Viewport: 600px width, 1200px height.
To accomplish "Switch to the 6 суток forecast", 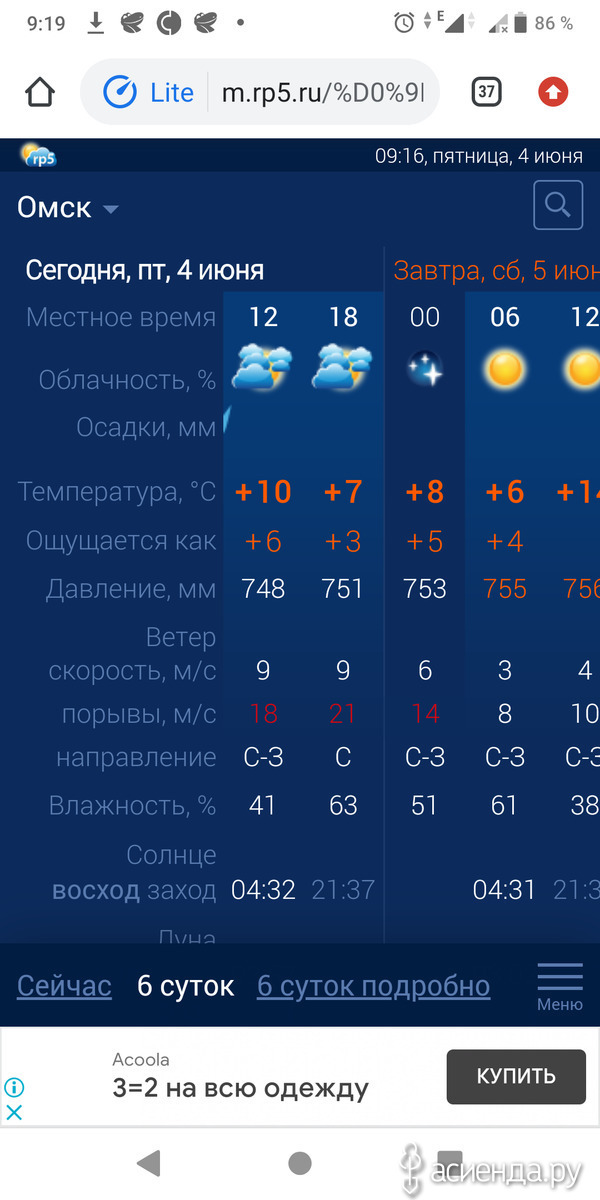I will 185,986.
